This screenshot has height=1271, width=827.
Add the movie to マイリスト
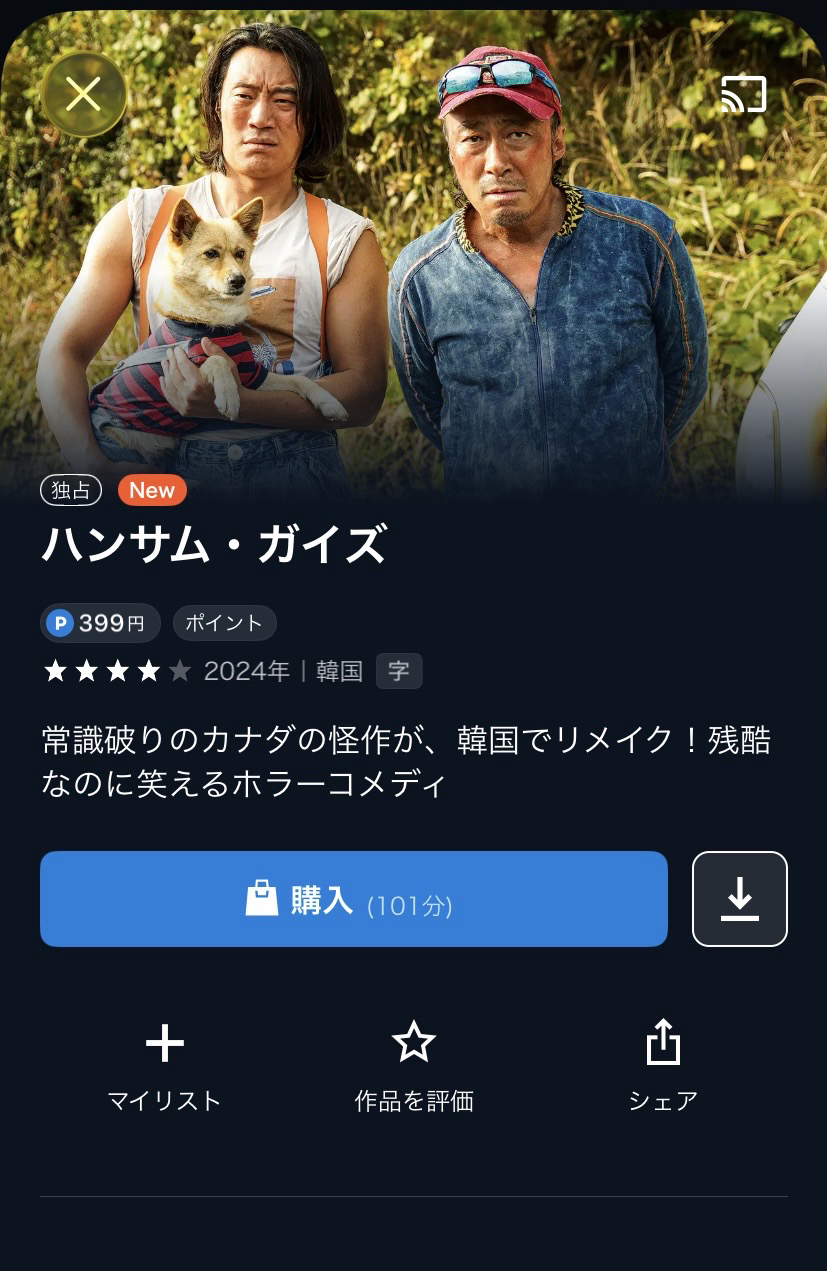(165, 1065)
